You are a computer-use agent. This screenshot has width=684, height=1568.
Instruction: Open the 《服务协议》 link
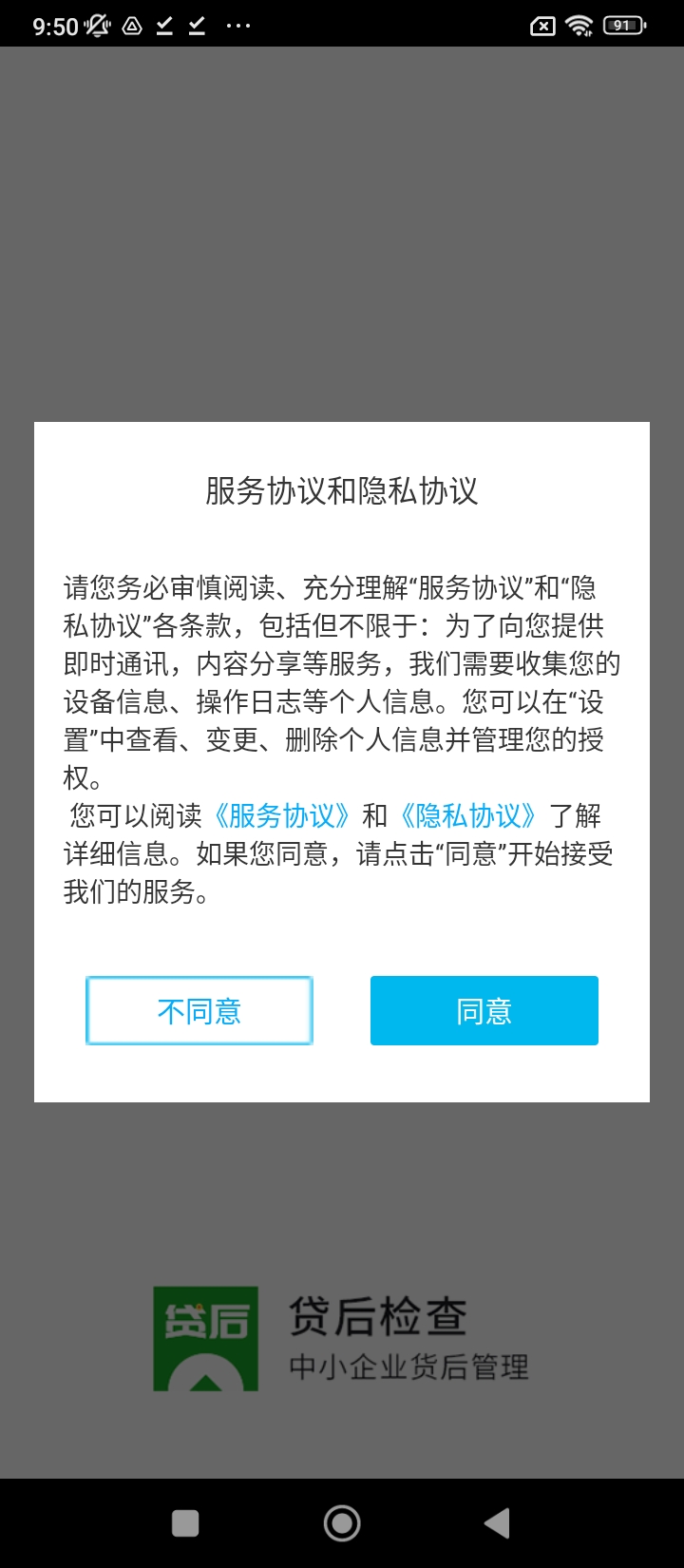pos(282,816)
